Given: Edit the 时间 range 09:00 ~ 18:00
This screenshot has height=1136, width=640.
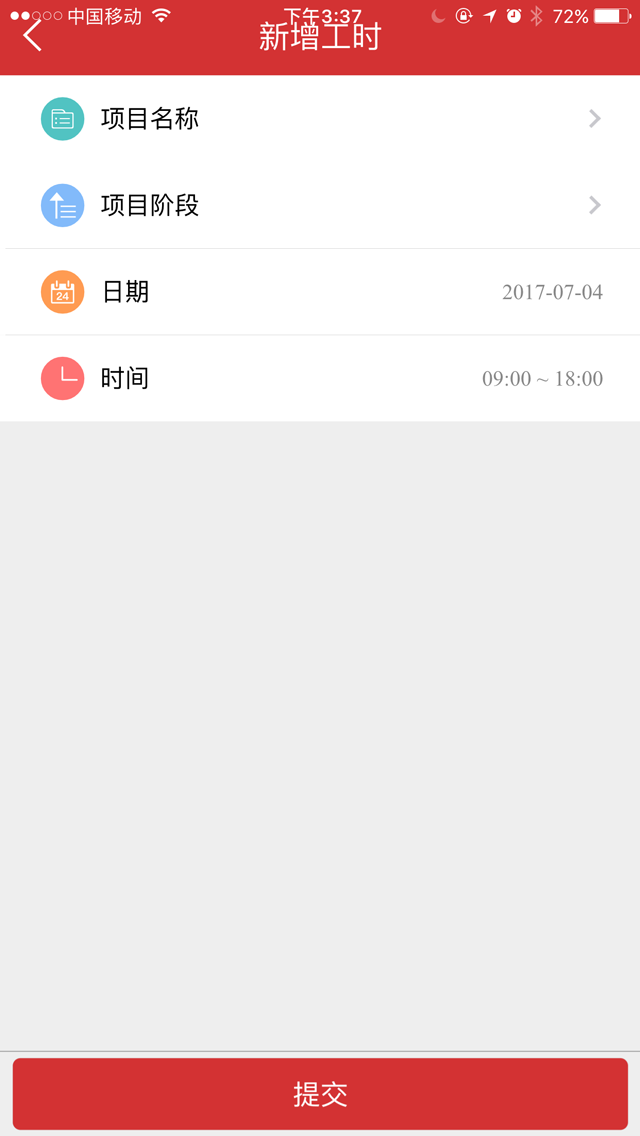Looking at the screenshot, I should tap(542, 379).
